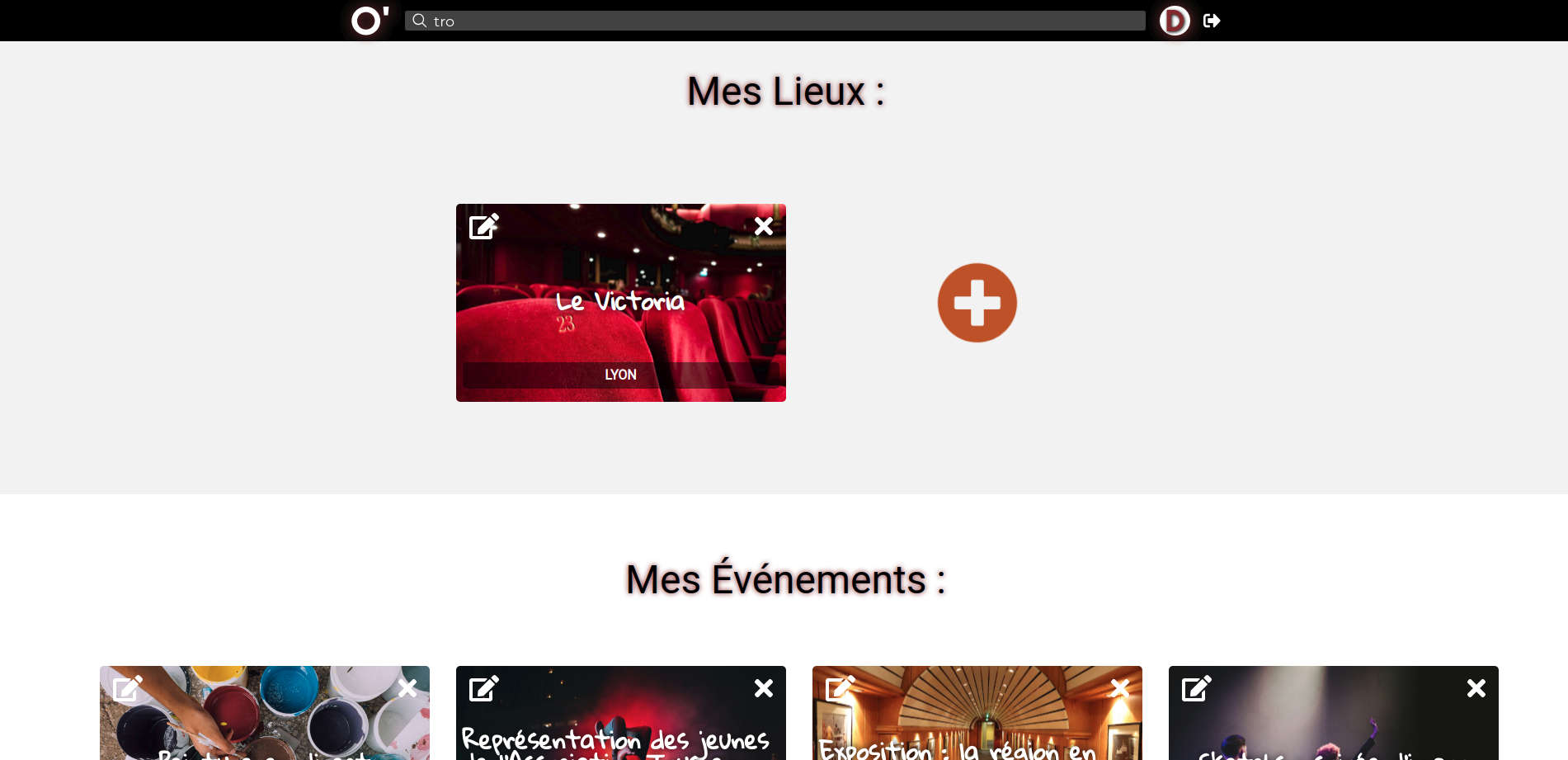Image resolution: width=1568 pixels, height=760 pixels.
Task: Edit the Représentation des jeunes event
Action: click(483, 688)
